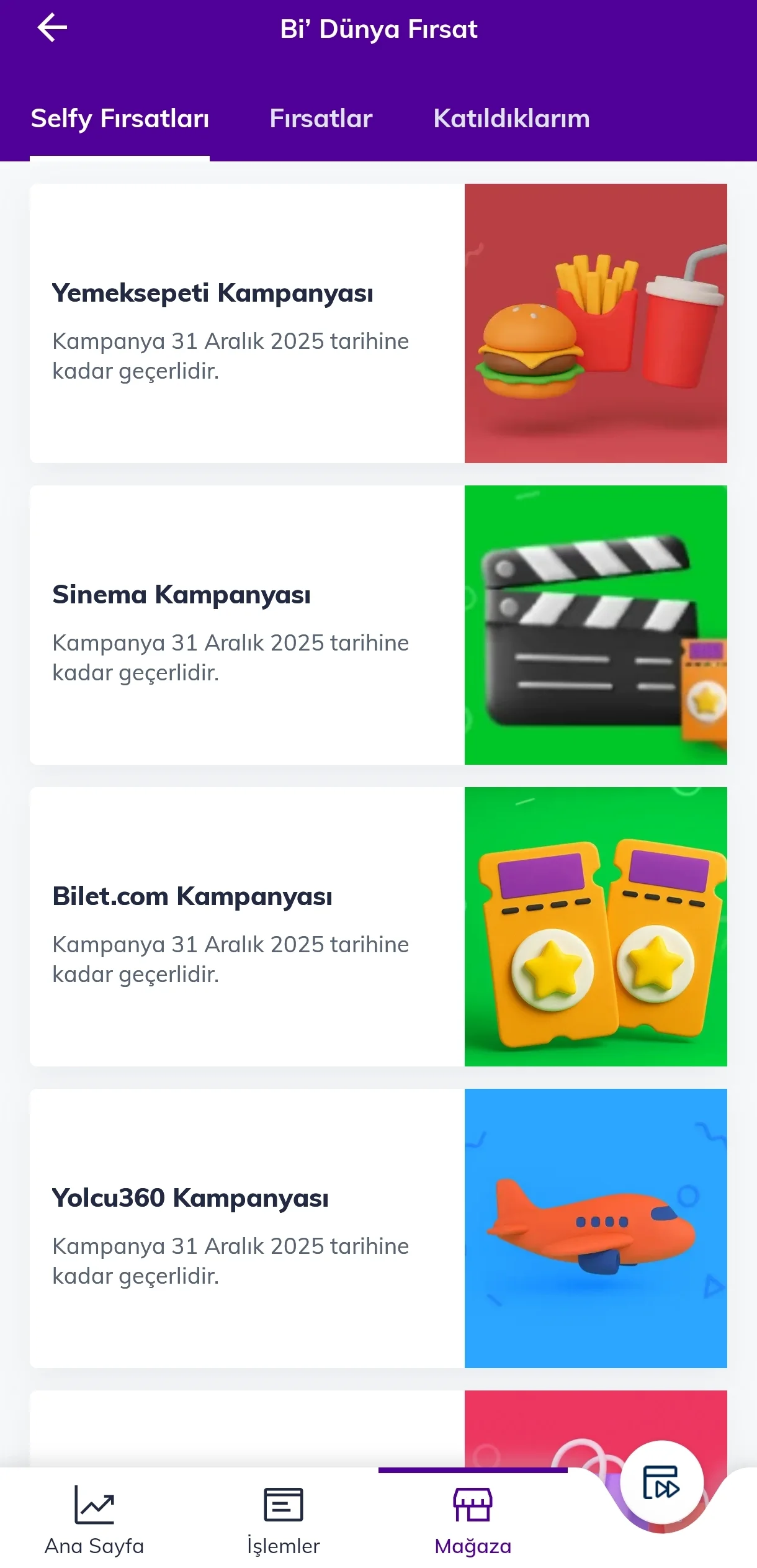Switch to the Fırsatlar tab
The width and height of the screenshot is (757, 1568).
[x=321, y=119]
